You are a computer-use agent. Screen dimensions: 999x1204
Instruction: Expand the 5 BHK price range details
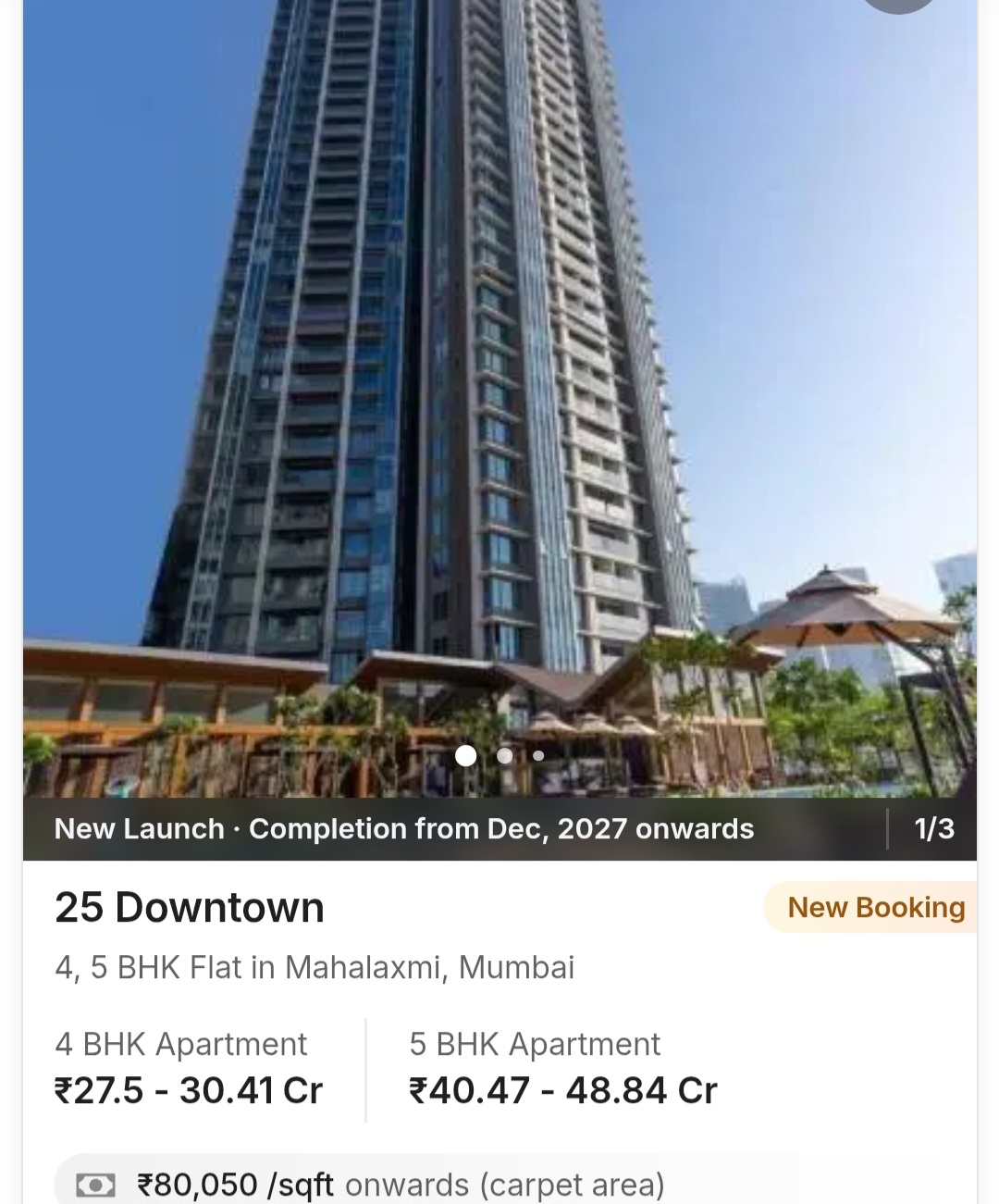[x=561, y=1090]
